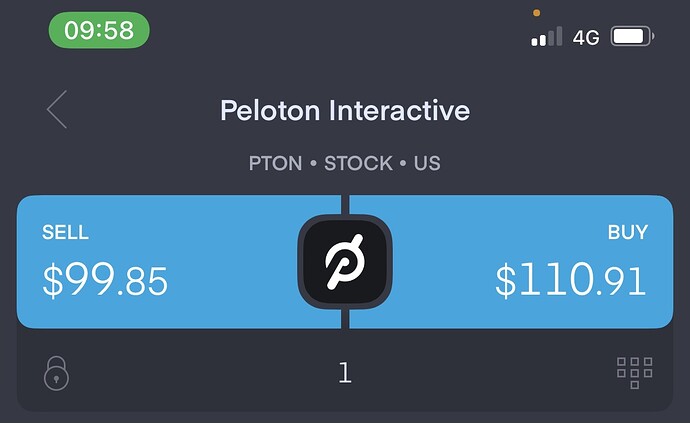Viewport: 690px width, 423px height.
Task: Tap the padlock icon beside quantity
Action: 57,373
